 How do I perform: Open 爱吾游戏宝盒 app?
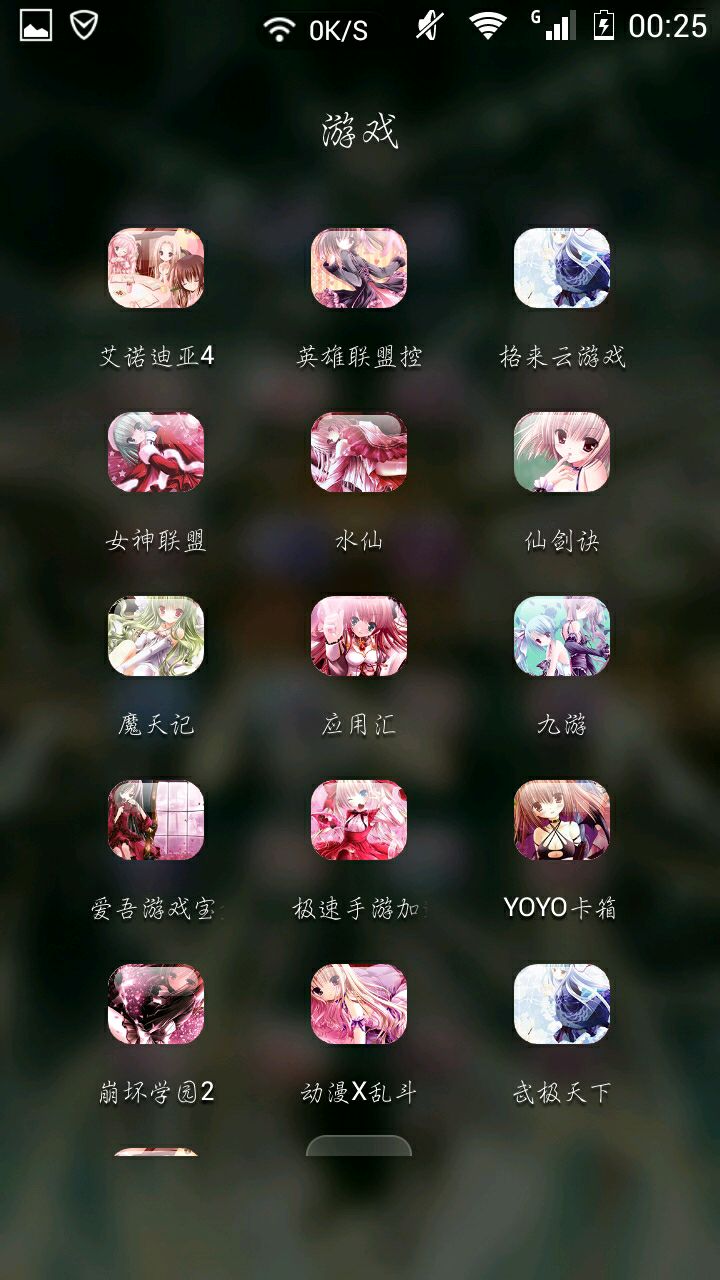click(156, 820)
